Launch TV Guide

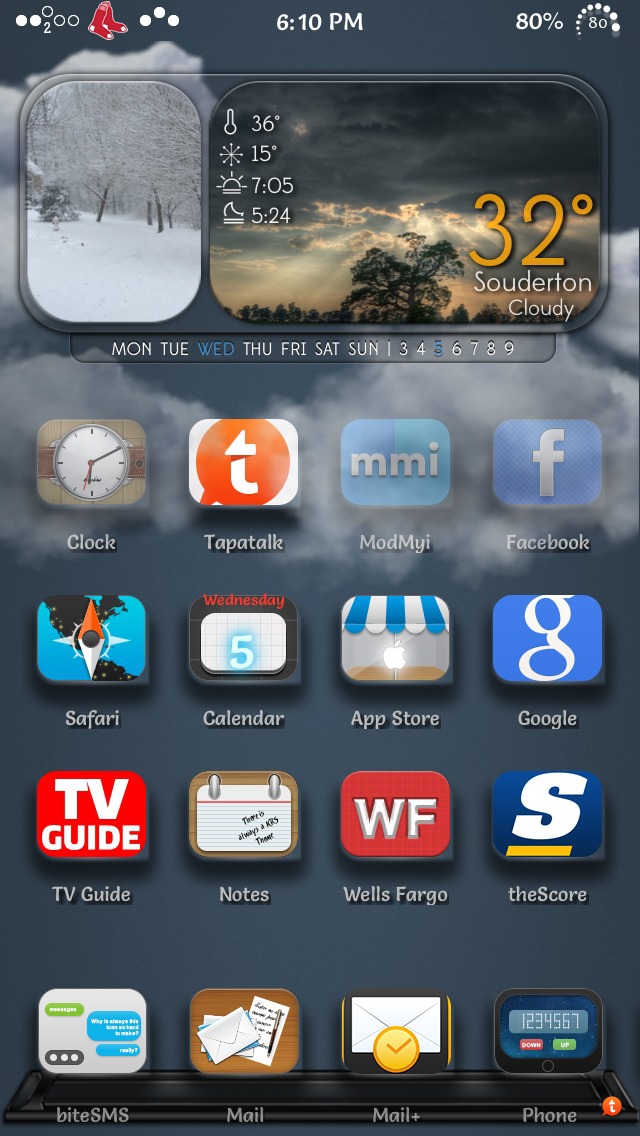coord(91,814)
